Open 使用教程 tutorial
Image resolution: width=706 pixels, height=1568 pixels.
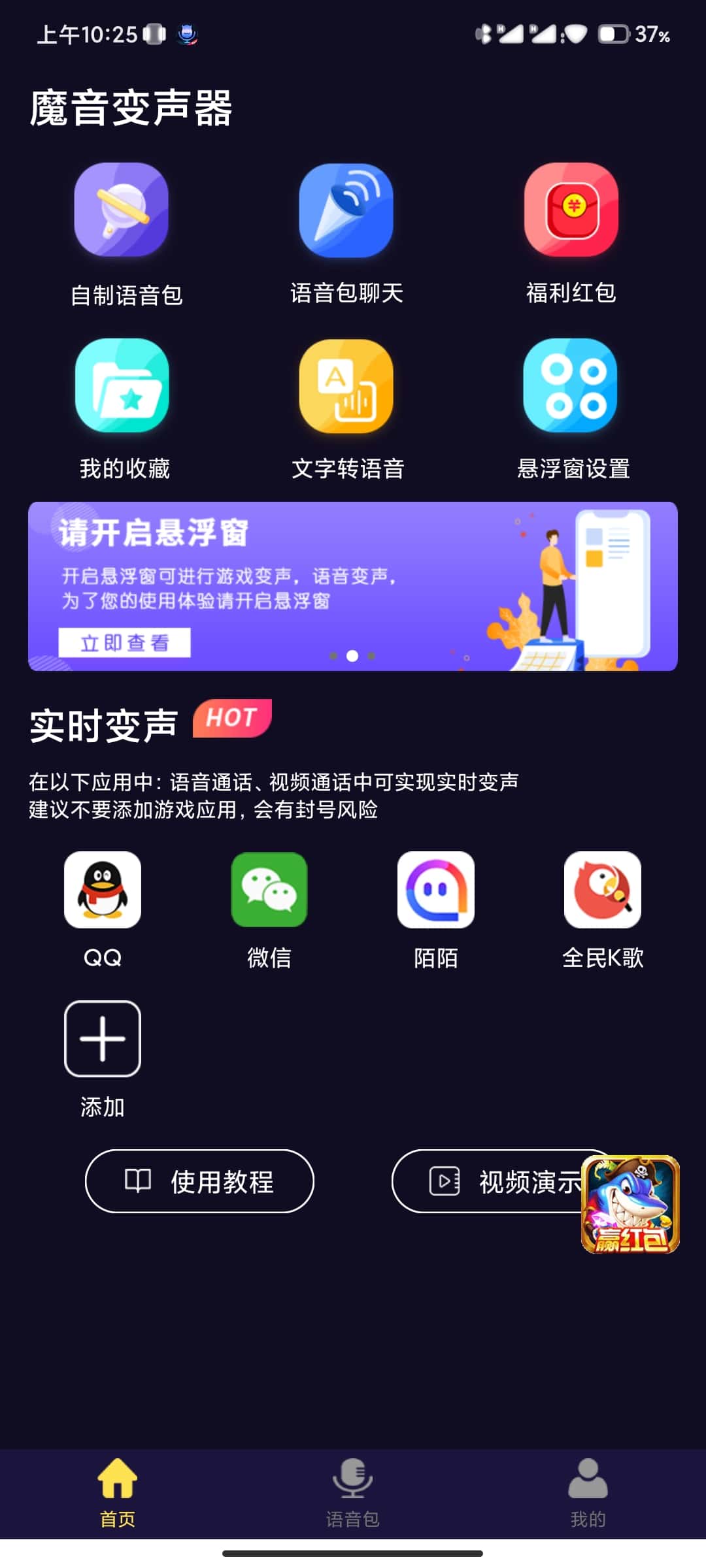coord(199,1181)
